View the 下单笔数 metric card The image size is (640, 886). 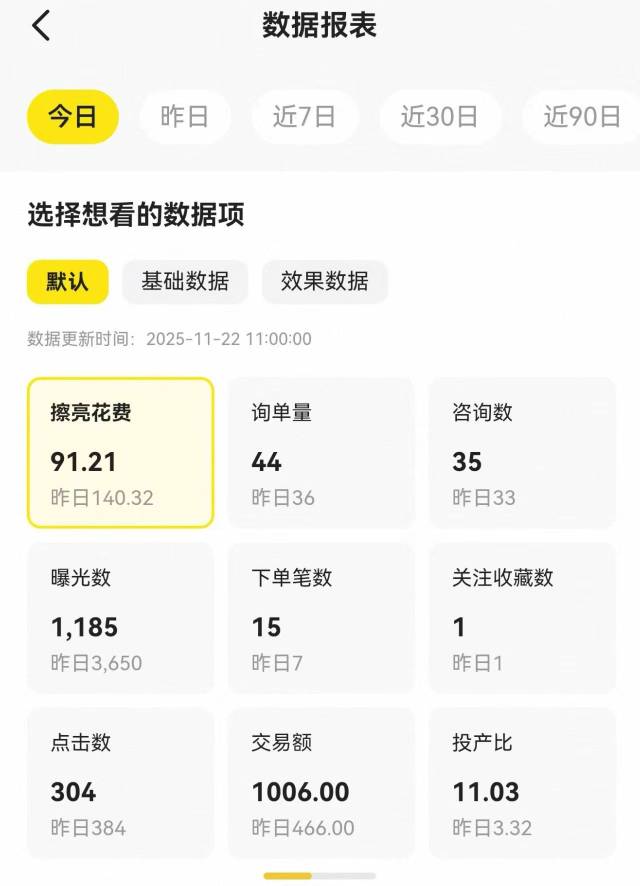point(320,618)
